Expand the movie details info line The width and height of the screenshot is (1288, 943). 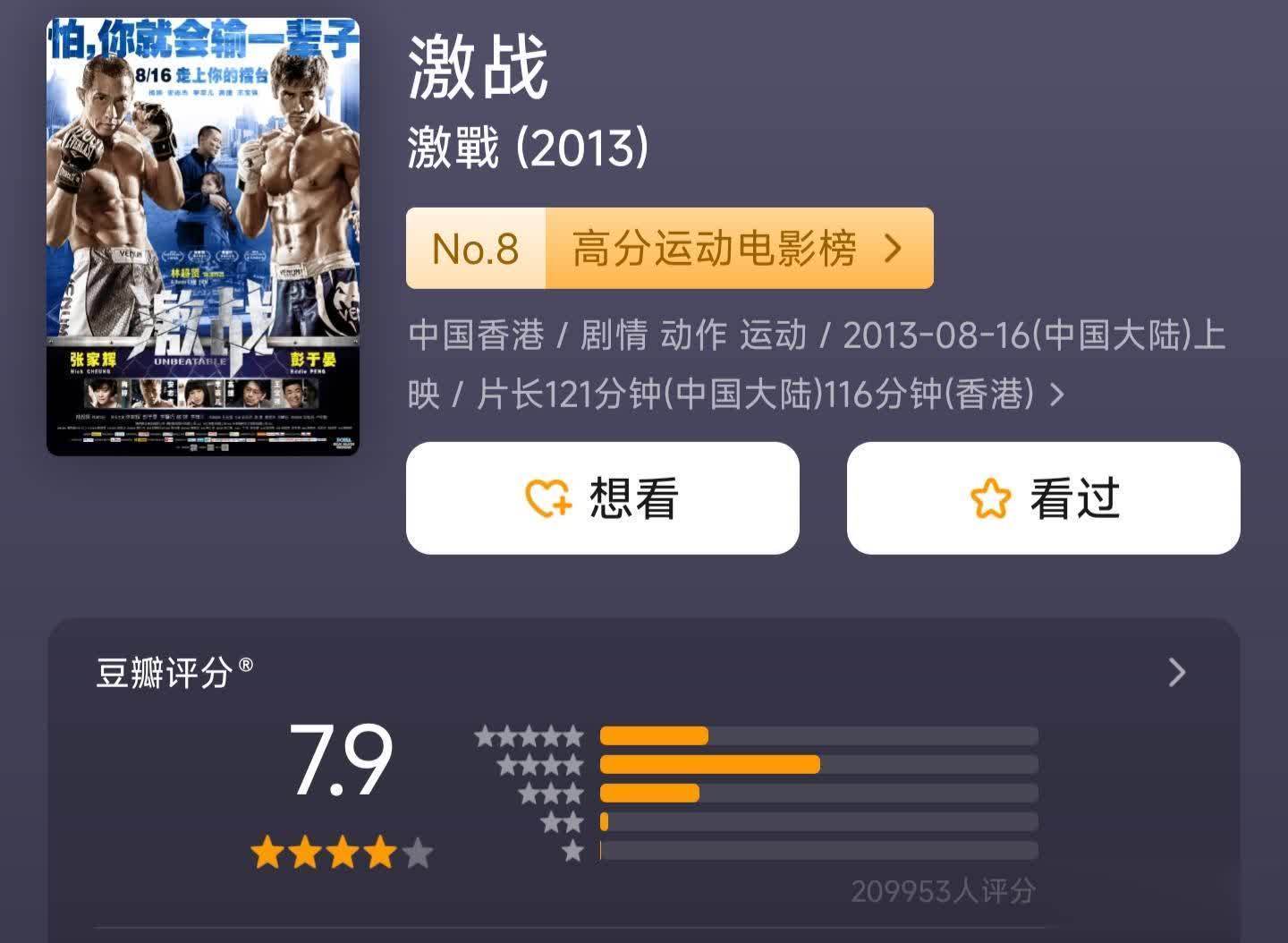(1056, 395)
